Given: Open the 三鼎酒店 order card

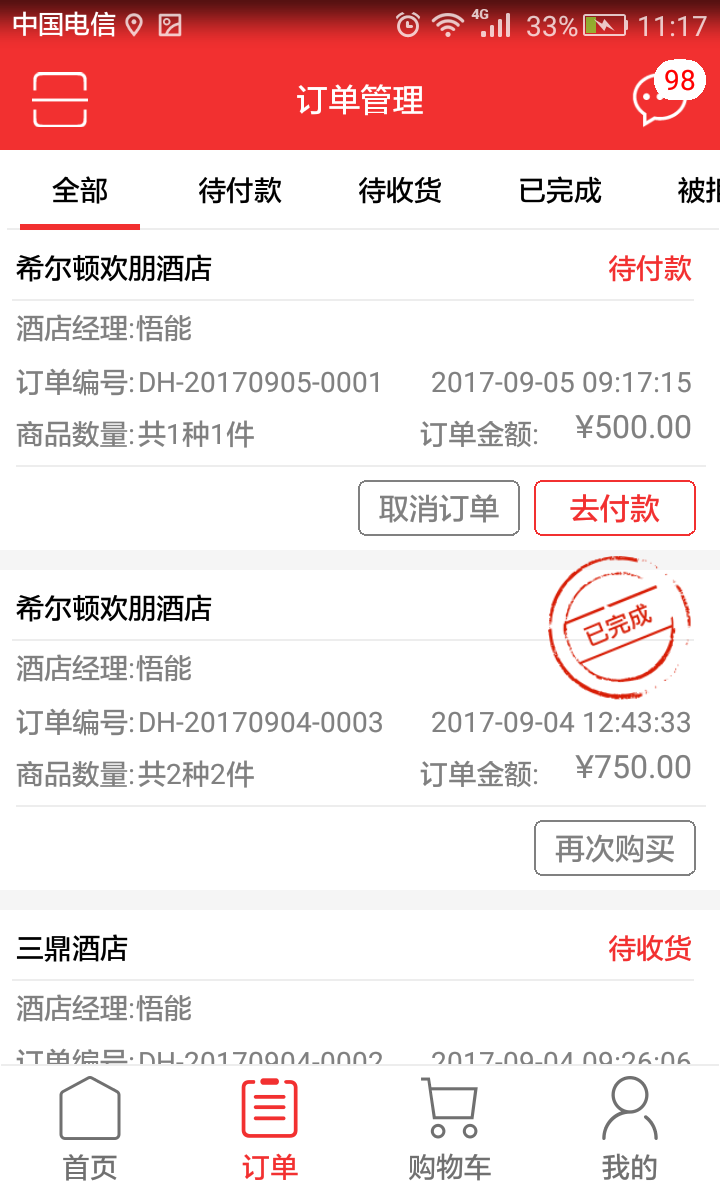Looking at the screenshot, I should pyautogui.click(x=300, y=990).
